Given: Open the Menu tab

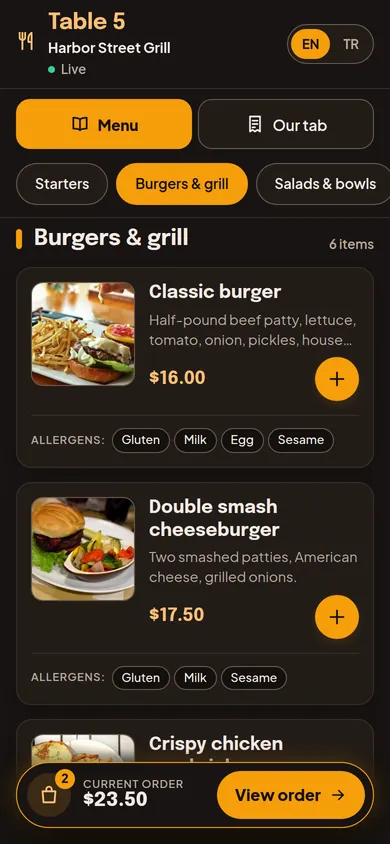Looking at the screenshot, I should coord(104,124).
